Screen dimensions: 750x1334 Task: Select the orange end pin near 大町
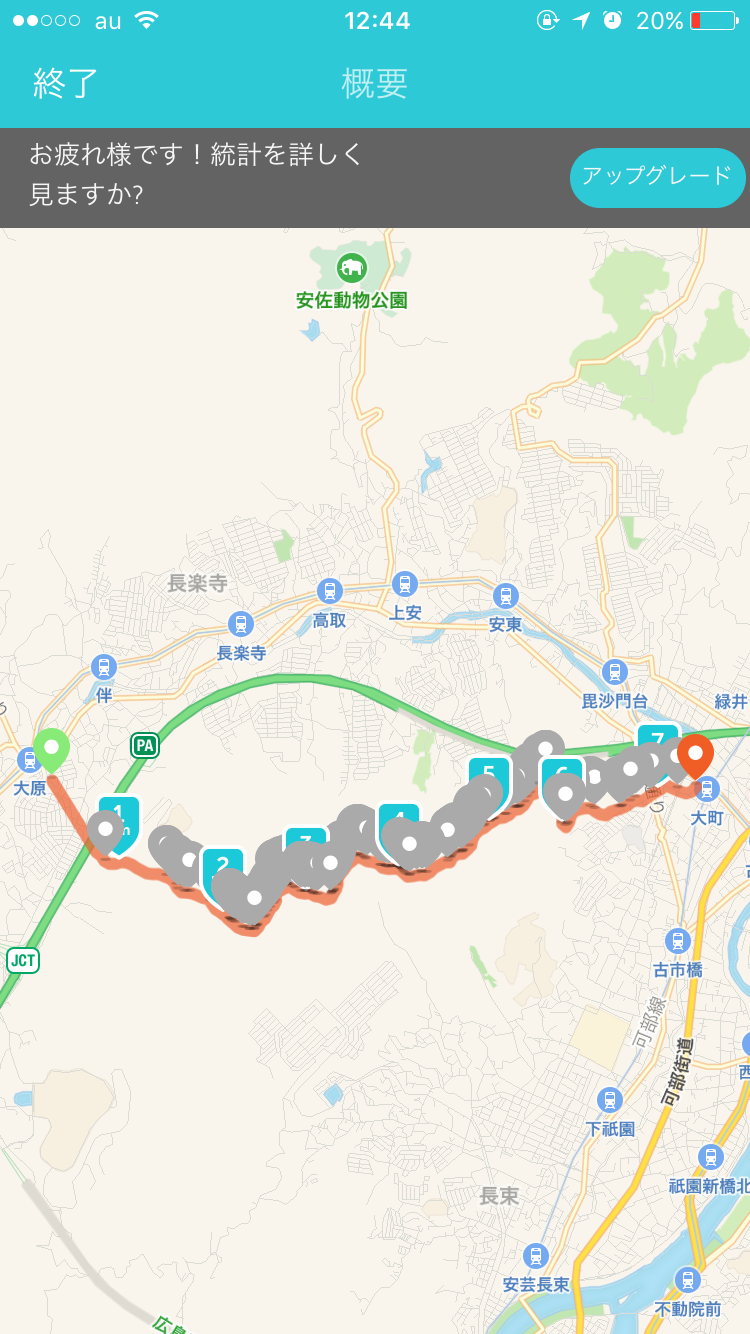695,754
